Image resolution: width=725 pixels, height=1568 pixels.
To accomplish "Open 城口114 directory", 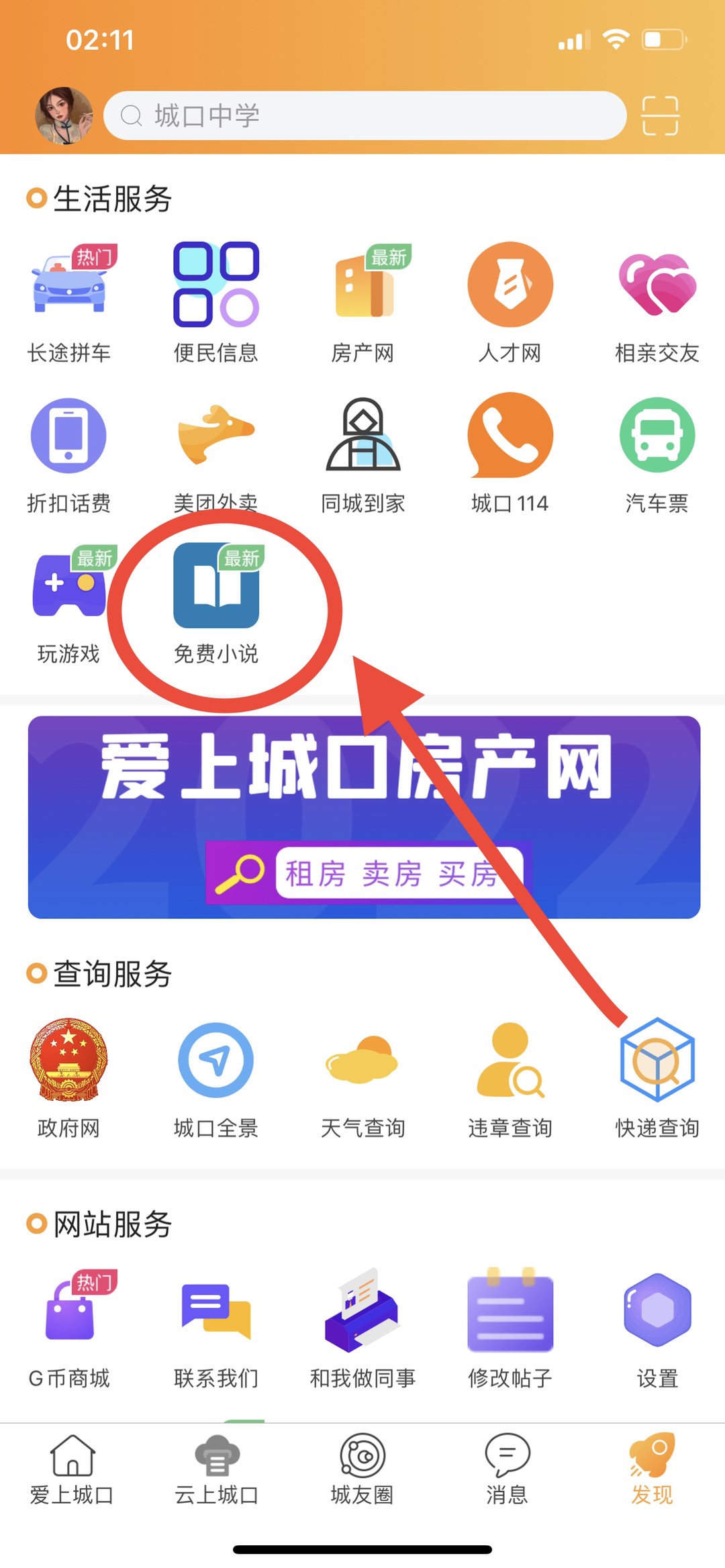I will [510, 453].
